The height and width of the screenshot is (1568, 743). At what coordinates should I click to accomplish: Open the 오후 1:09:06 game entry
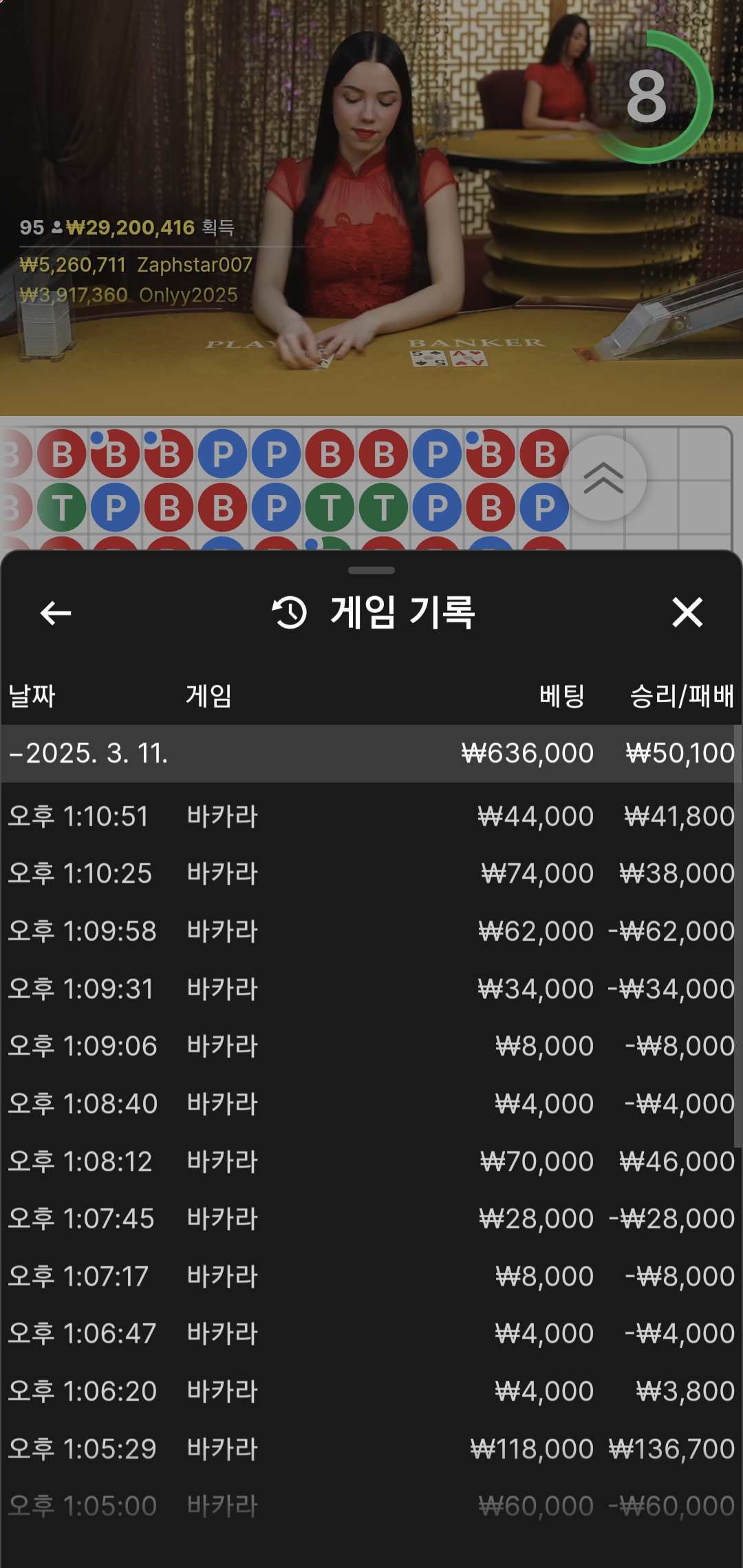(371, 1046)
